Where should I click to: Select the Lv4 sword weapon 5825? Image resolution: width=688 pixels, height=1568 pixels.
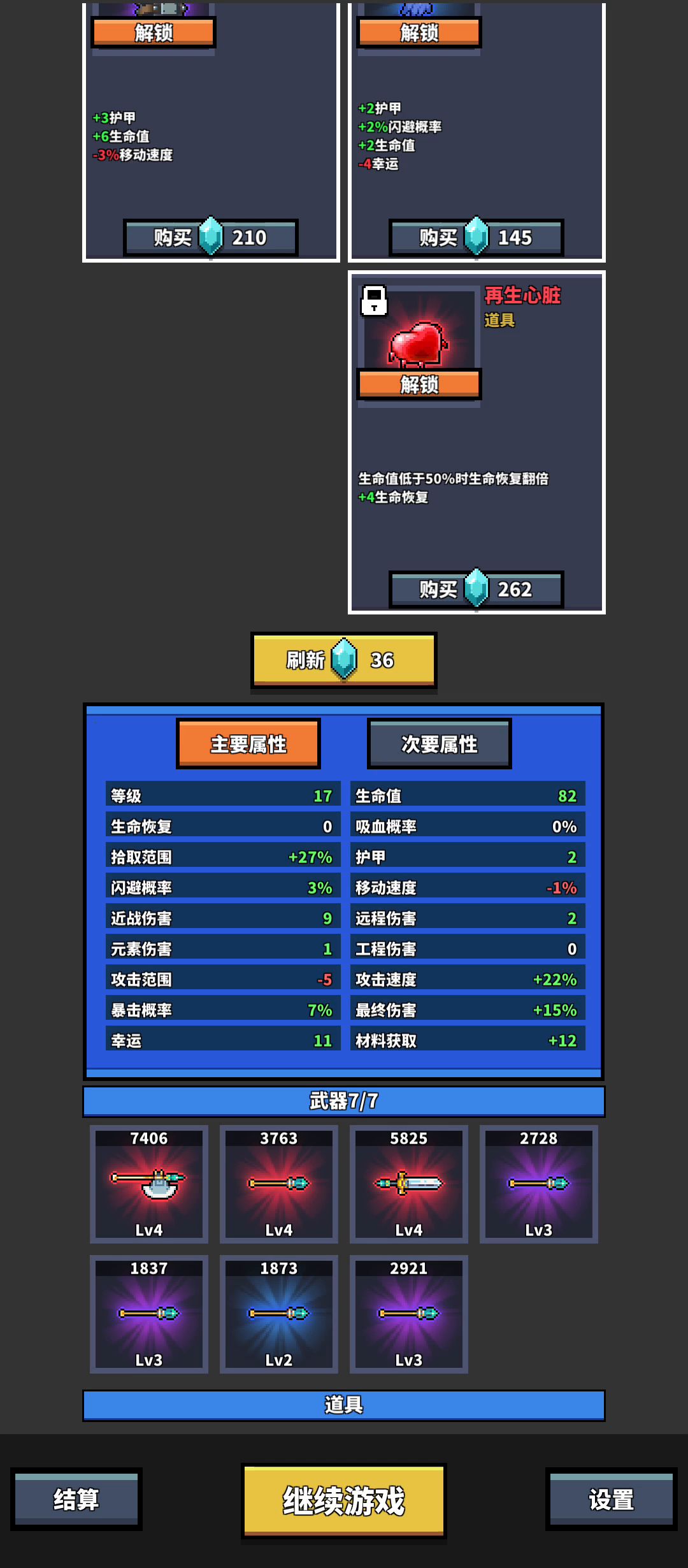[x=409, y=1184]
